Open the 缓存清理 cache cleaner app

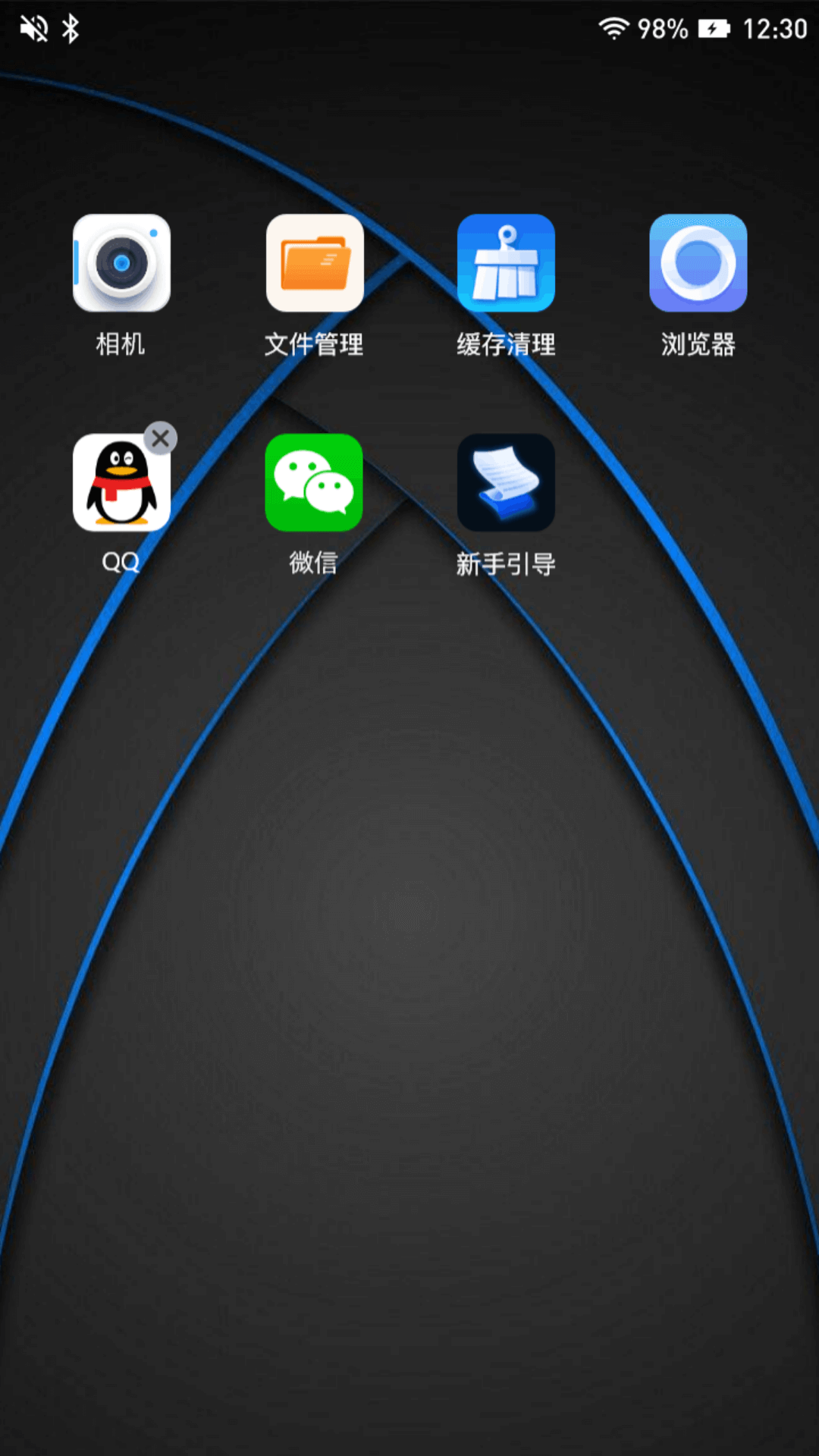(506, 263)
